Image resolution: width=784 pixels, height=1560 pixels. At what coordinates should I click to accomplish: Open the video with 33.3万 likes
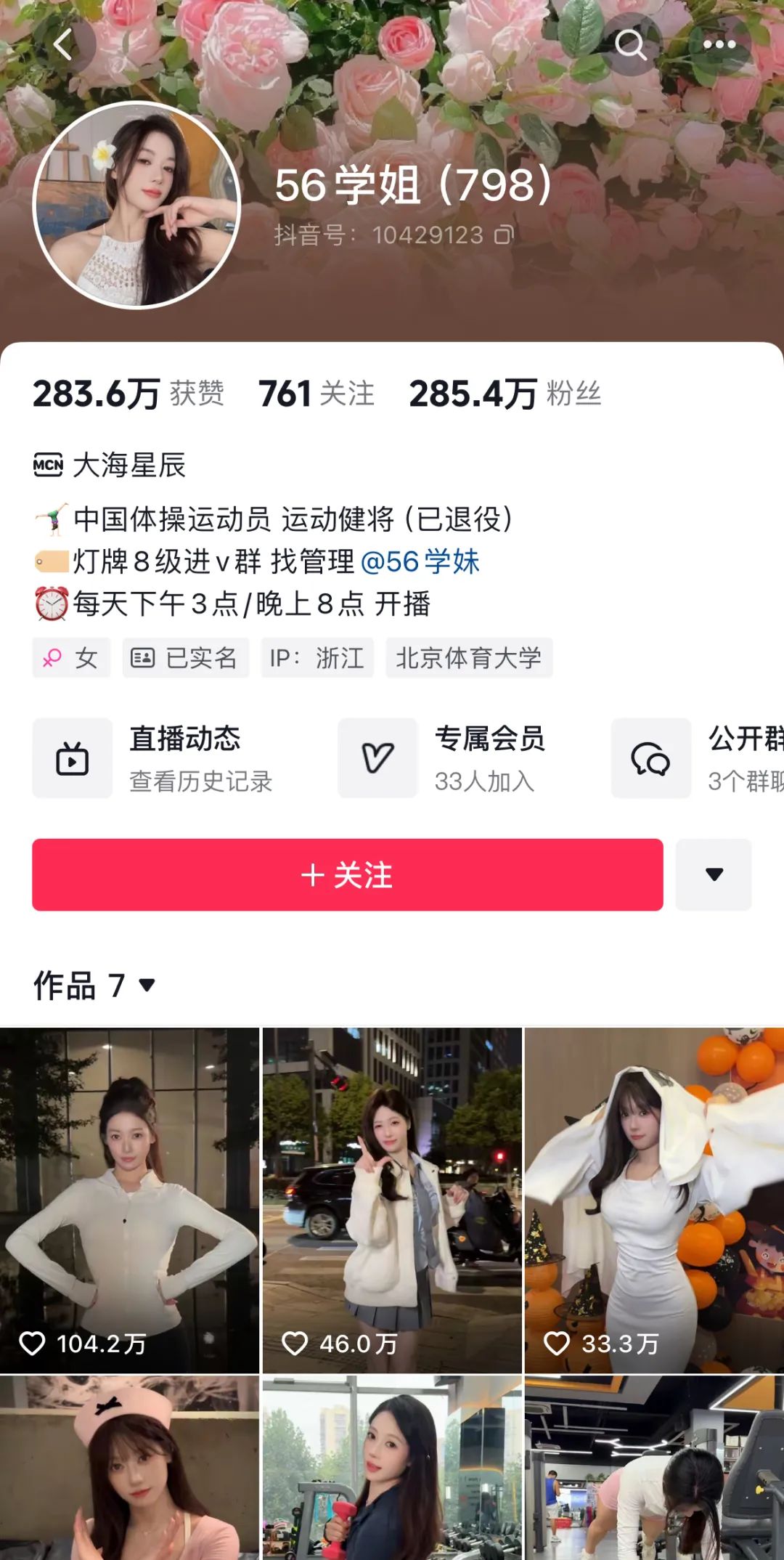(x=655, y=1200)
